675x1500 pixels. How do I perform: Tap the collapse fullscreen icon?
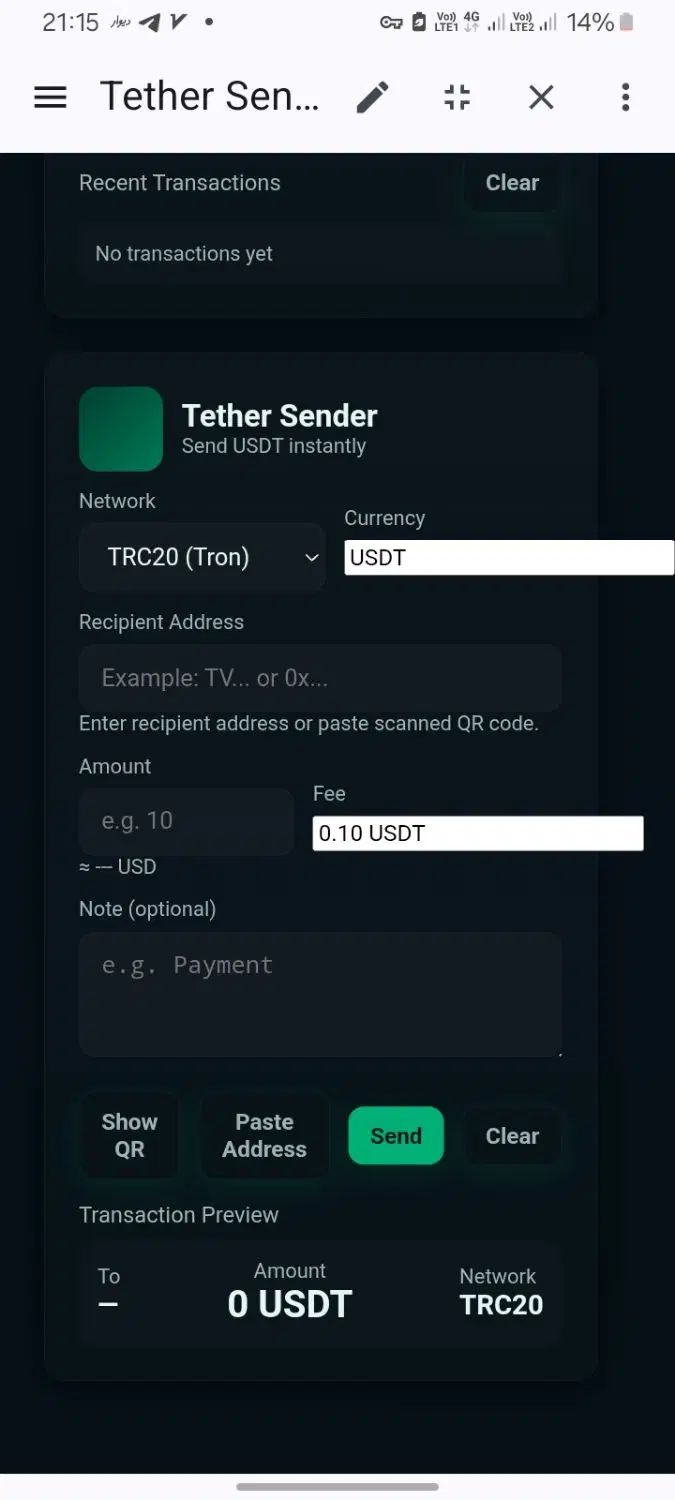(x=457, y=97)
